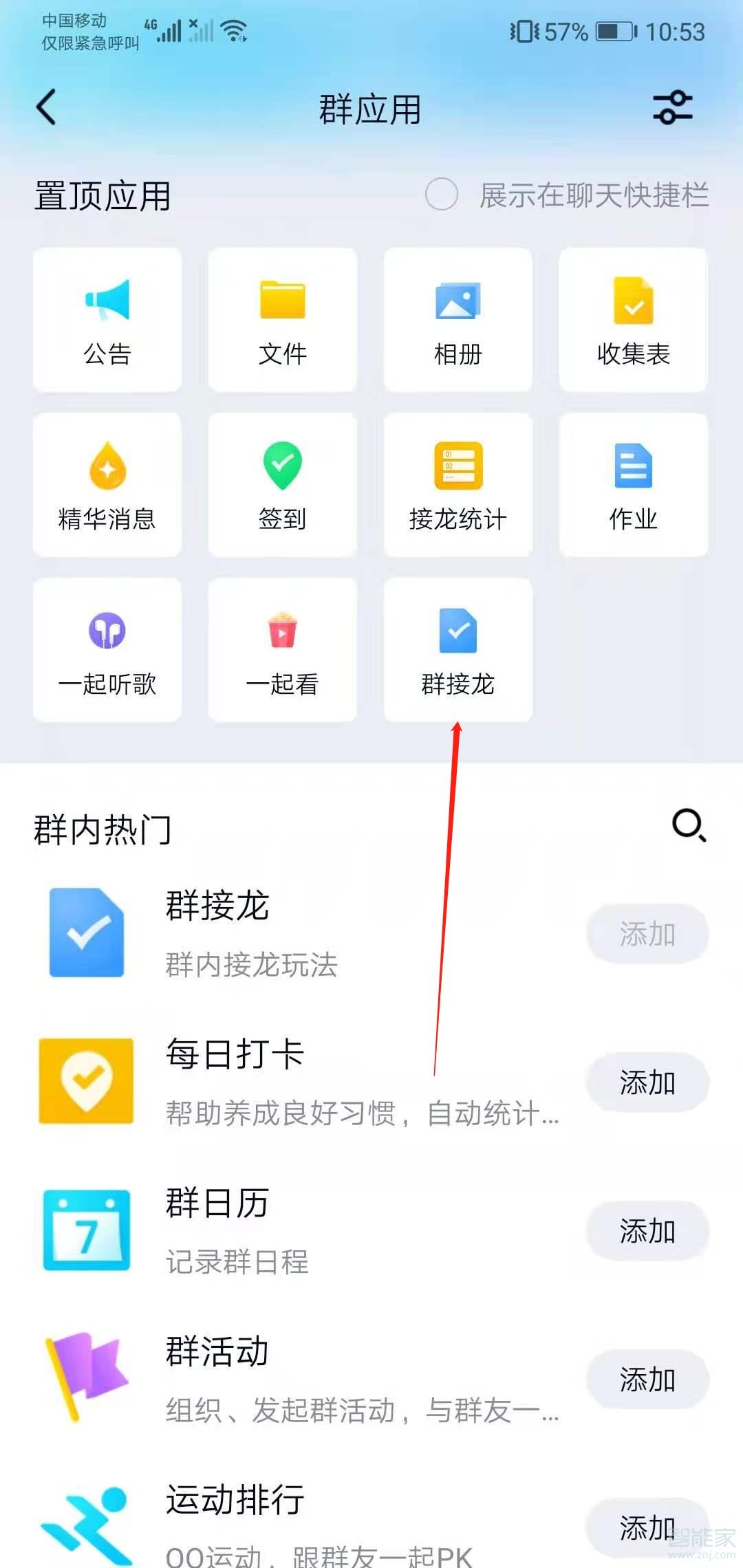Open the 签到 sign-in app
Screen dimensions: 743x1568
click(282, 483)
